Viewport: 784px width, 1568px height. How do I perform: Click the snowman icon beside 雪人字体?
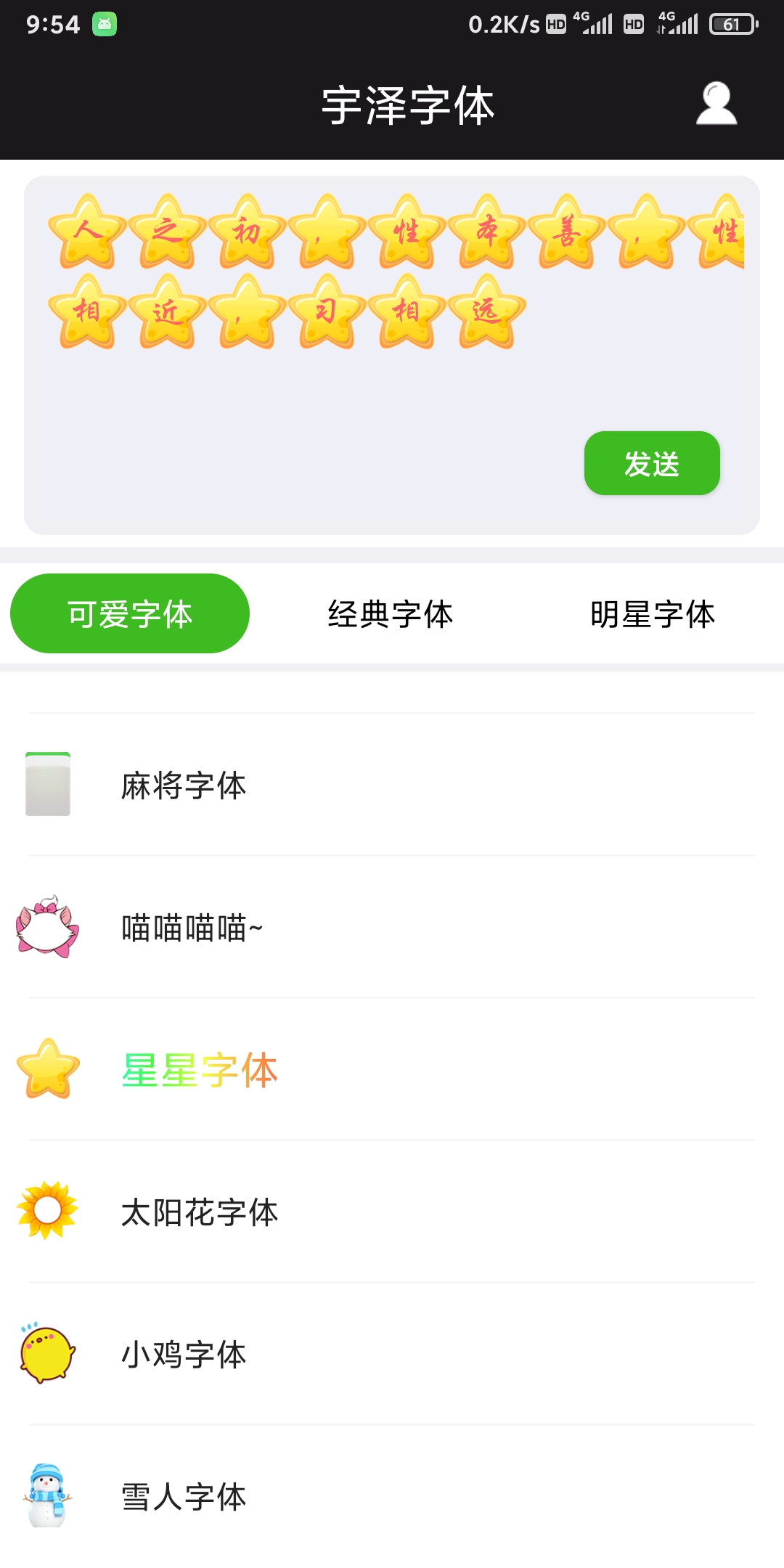click(46, 1497)
